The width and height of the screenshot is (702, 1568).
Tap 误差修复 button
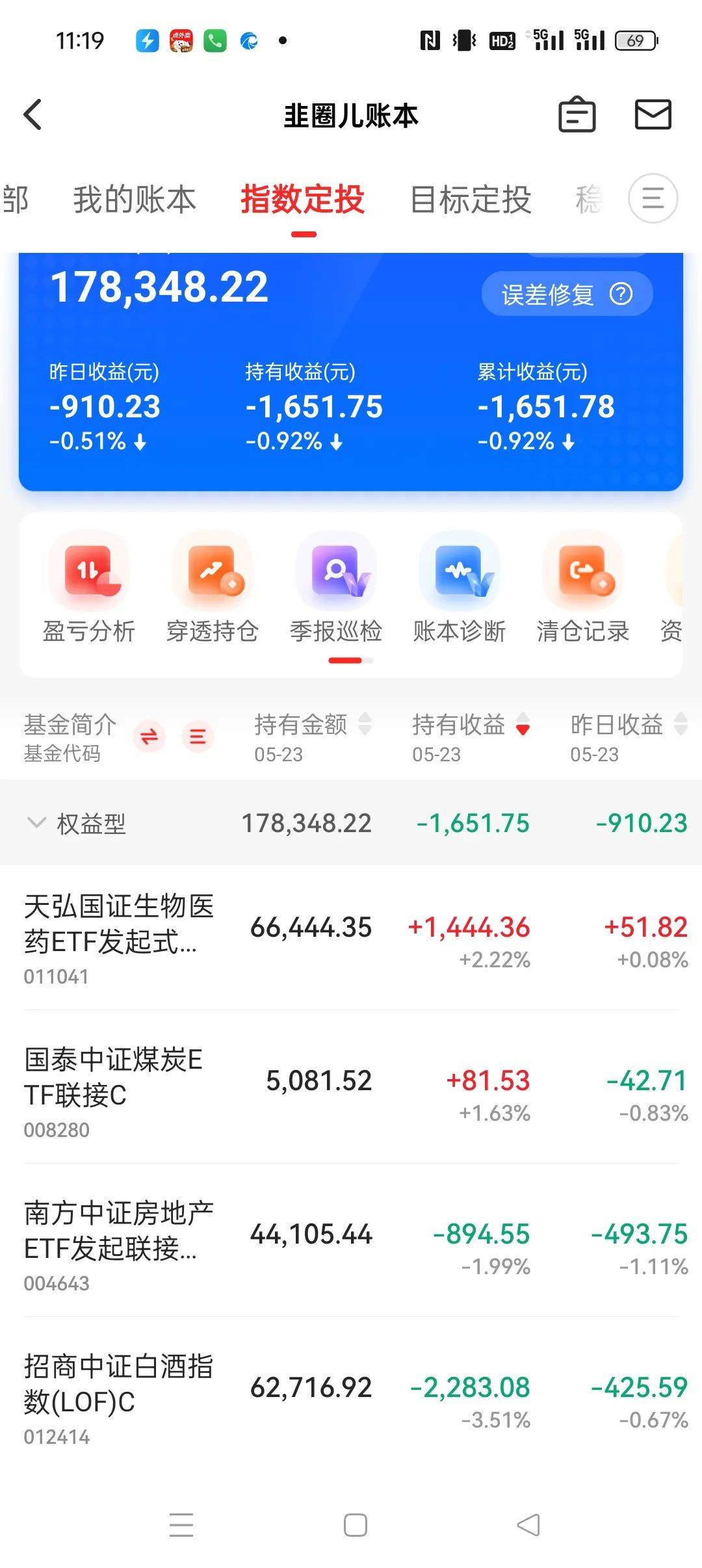coord(566,294)
